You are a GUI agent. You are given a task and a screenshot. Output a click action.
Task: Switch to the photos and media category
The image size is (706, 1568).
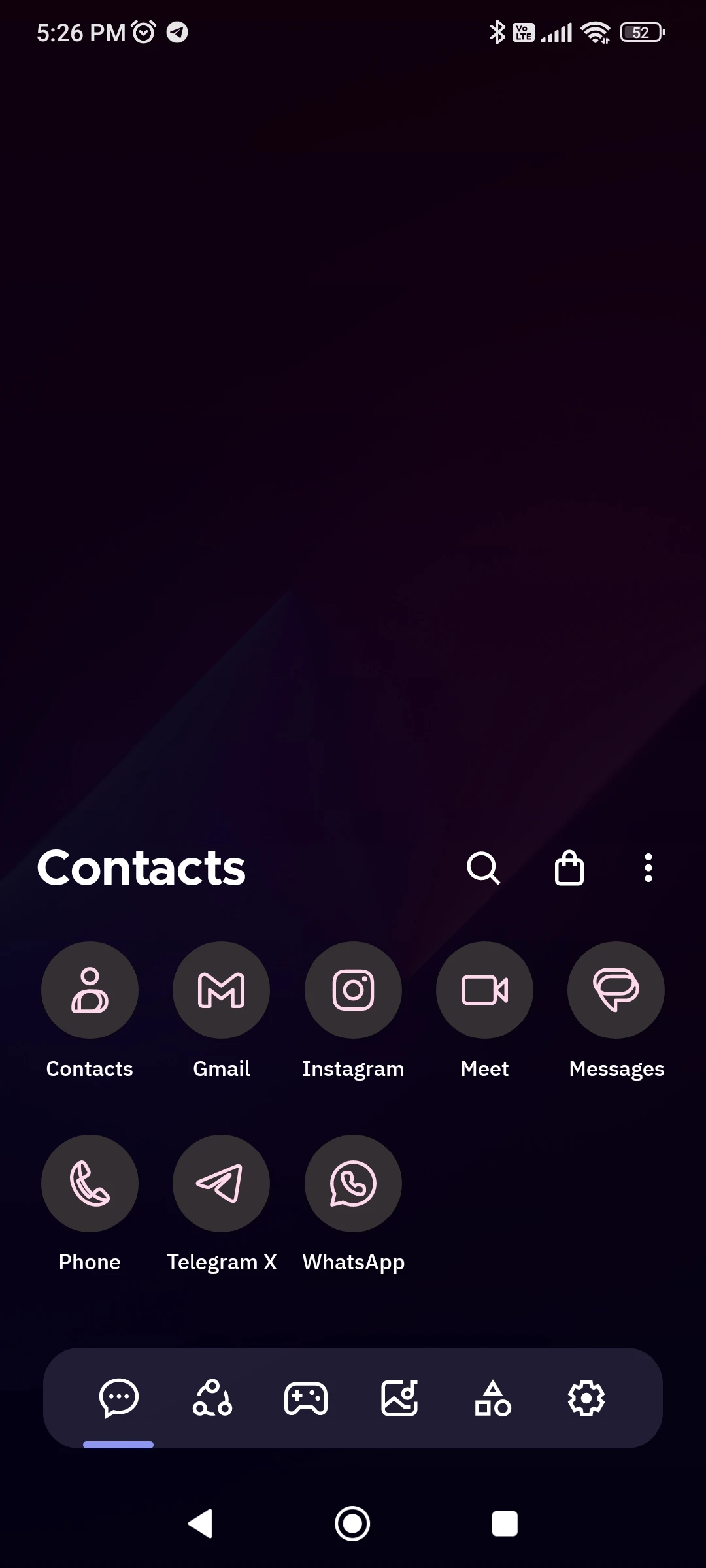pos(399,1398)
